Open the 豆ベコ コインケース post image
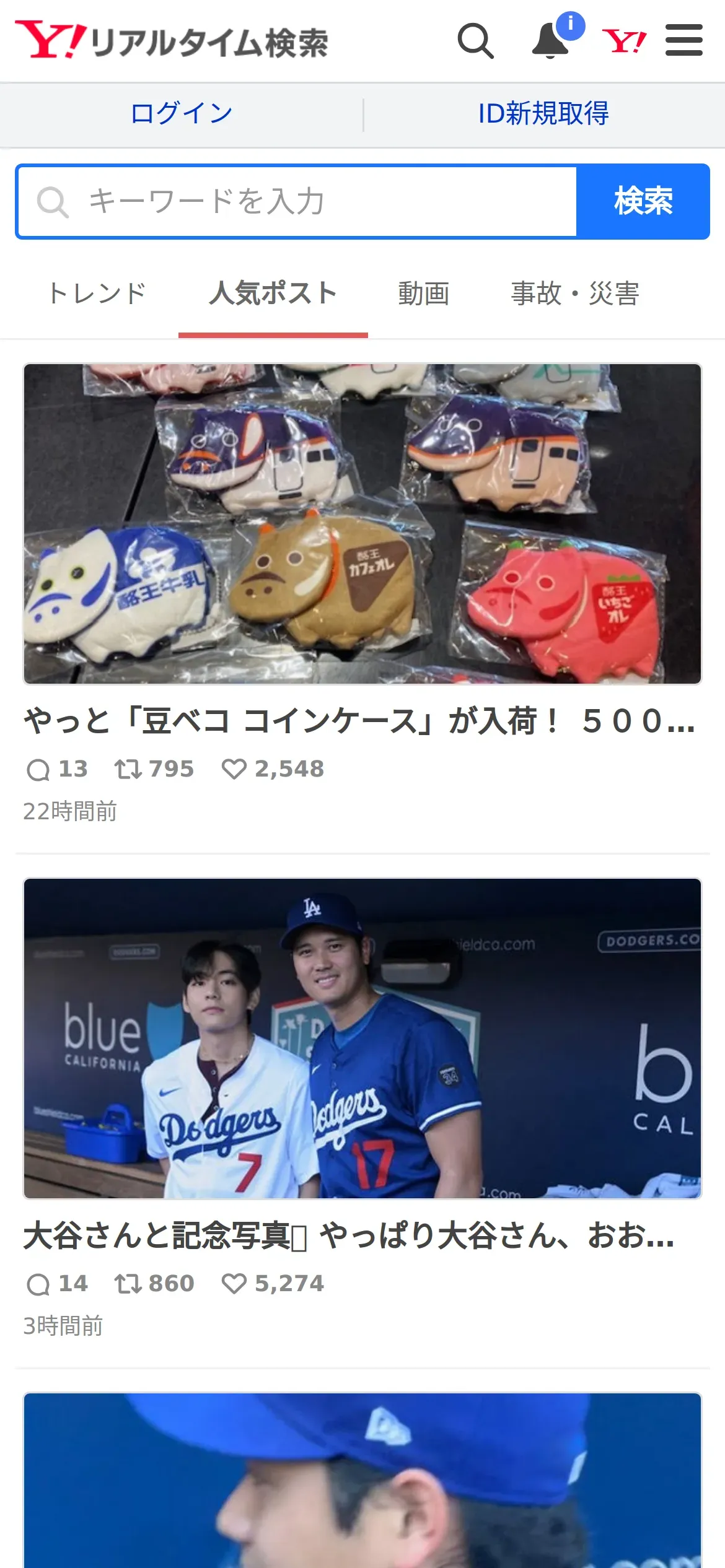Screen dimensions: 725x1568 [x=362, y=524]
